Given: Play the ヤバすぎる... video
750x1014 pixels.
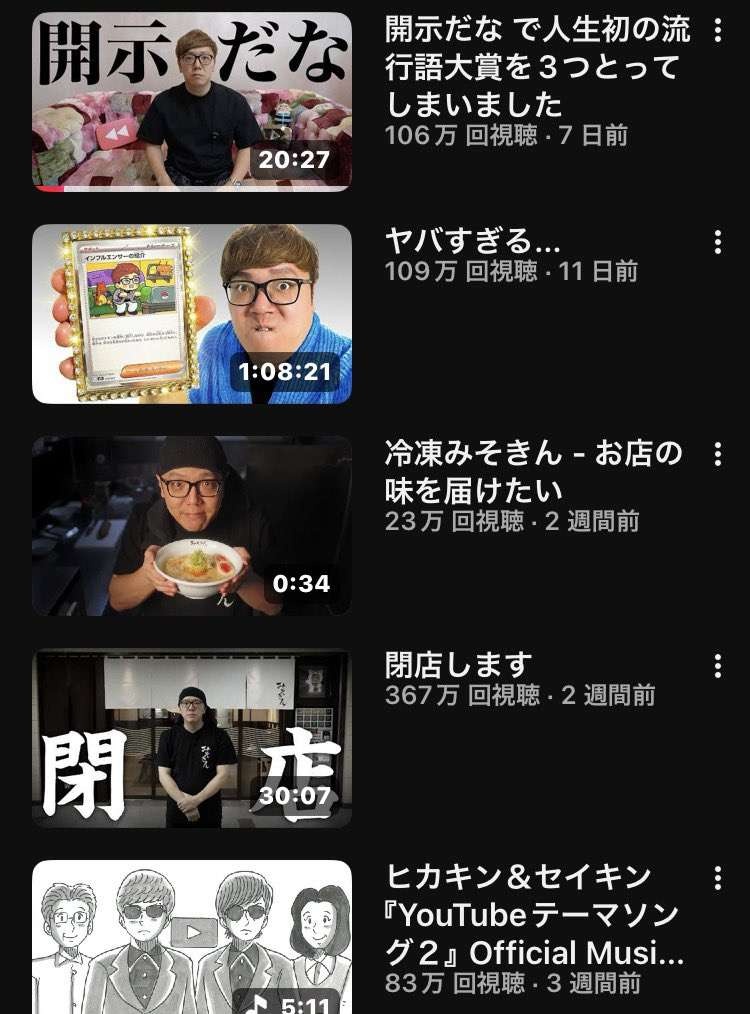Looking at the screenshot, I should 191,314.
